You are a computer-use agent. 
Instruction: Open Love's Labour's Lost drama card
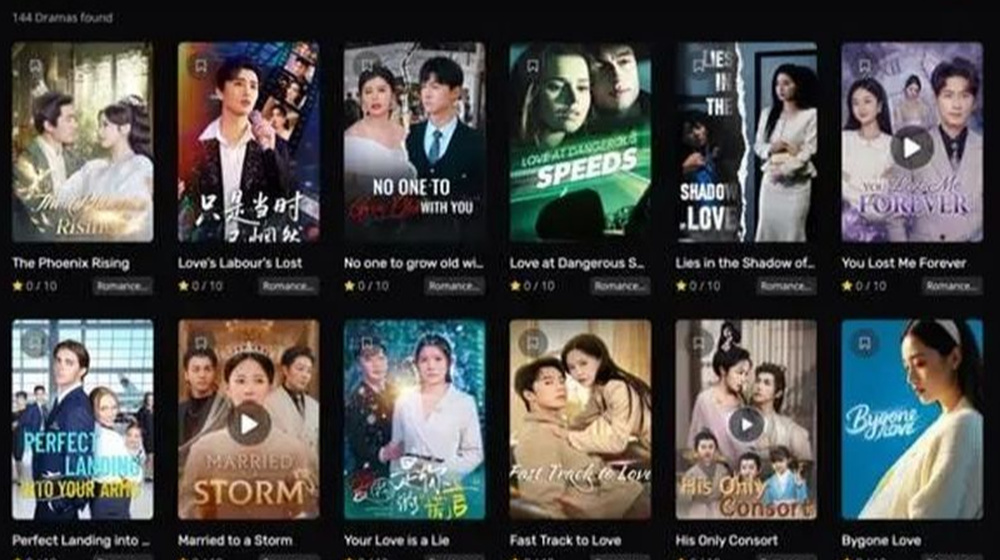[x=248, y=142]
